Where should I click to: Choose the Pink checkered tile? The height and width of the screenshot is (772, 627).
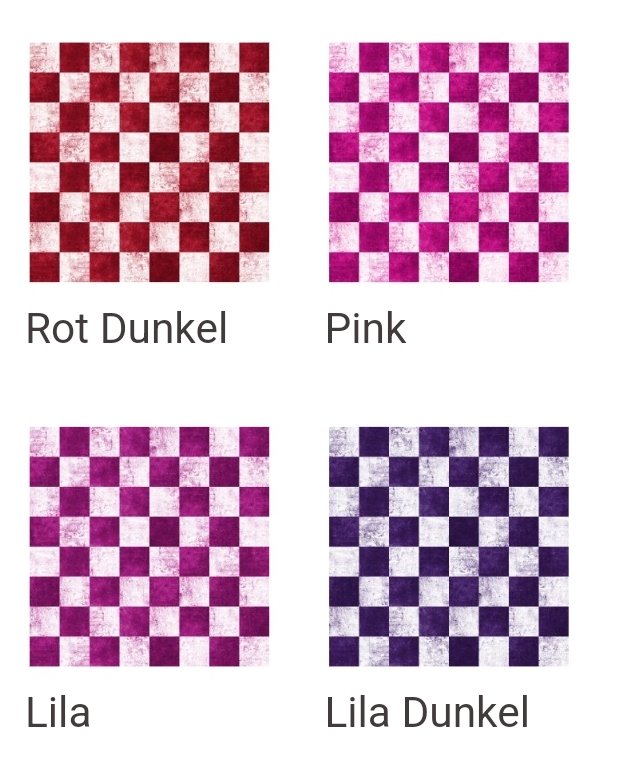click(448, 162)
